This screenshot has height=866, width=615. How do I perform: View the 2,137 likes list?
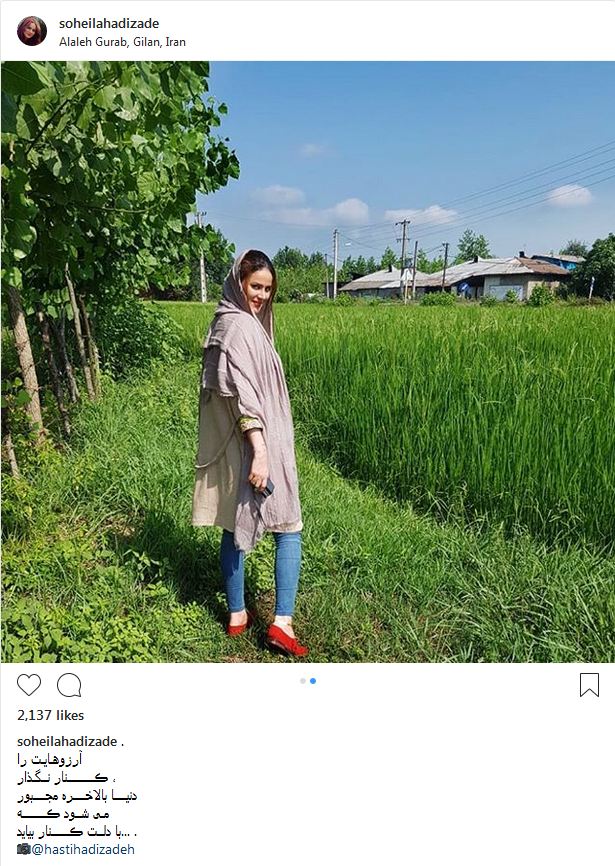pyautogui.click(x=51, y=716)
